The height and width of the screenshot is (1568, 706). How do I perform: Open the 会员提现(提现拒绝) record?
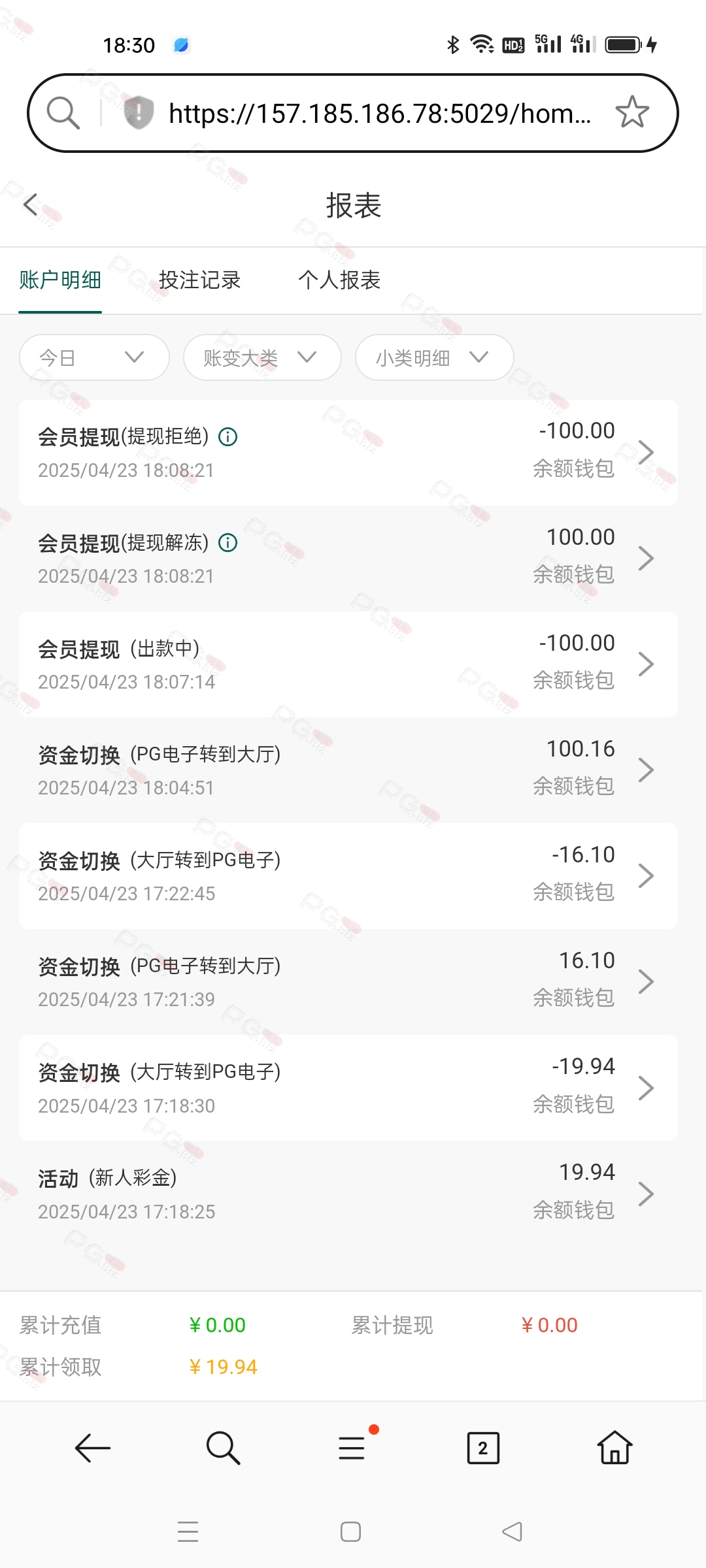348,452
